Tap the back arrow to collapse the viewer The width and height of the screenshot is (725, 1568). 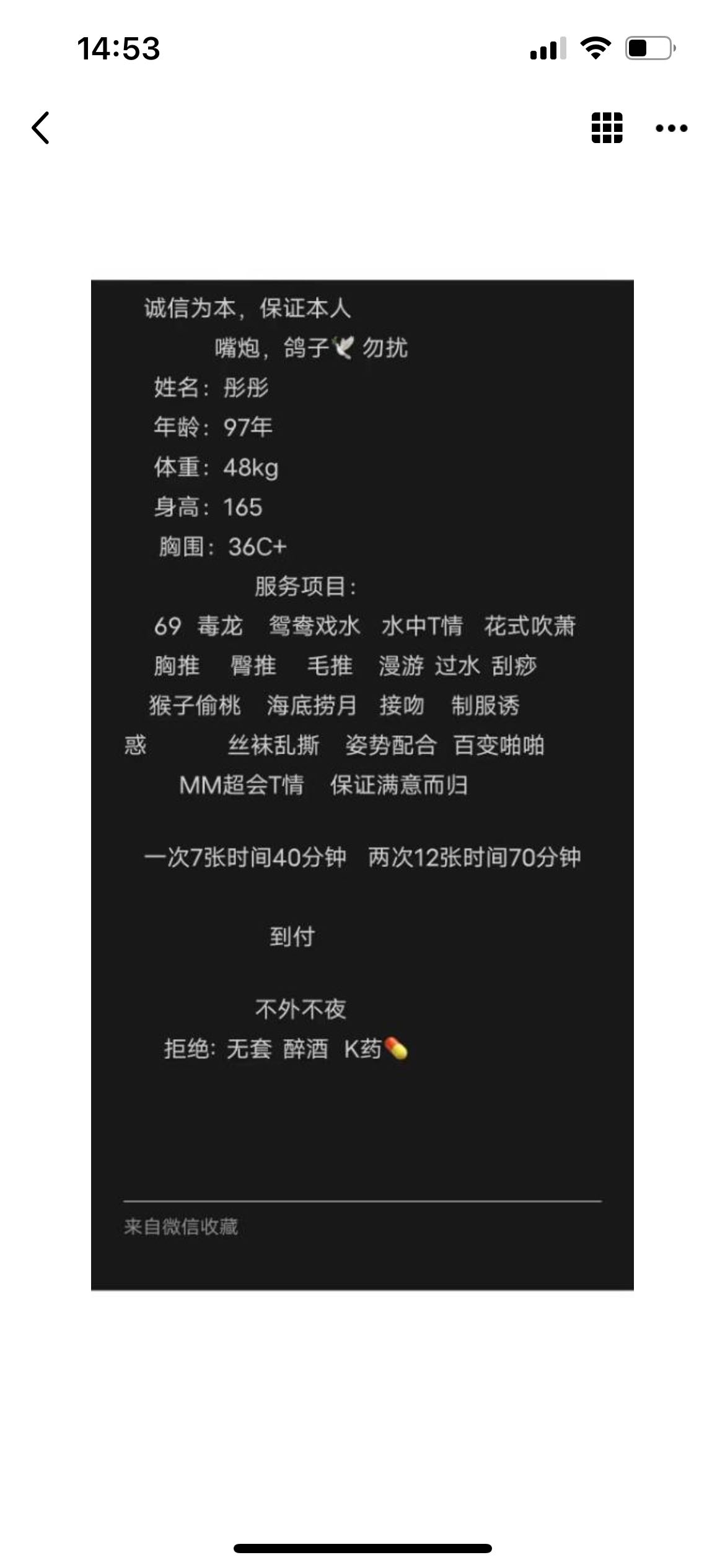click(x=41, y=127)
